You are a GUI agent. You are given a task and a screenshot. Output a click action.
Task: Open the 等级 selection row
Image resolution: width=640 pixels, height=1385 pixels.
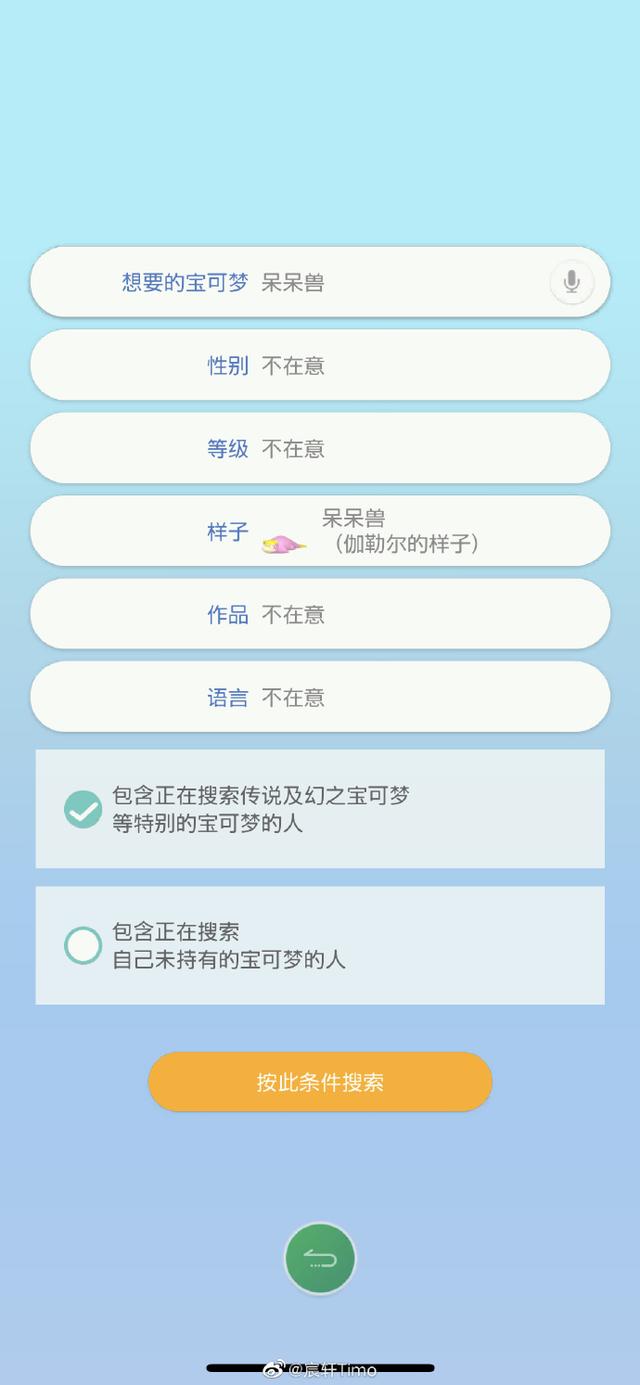[x=320, y=448]
